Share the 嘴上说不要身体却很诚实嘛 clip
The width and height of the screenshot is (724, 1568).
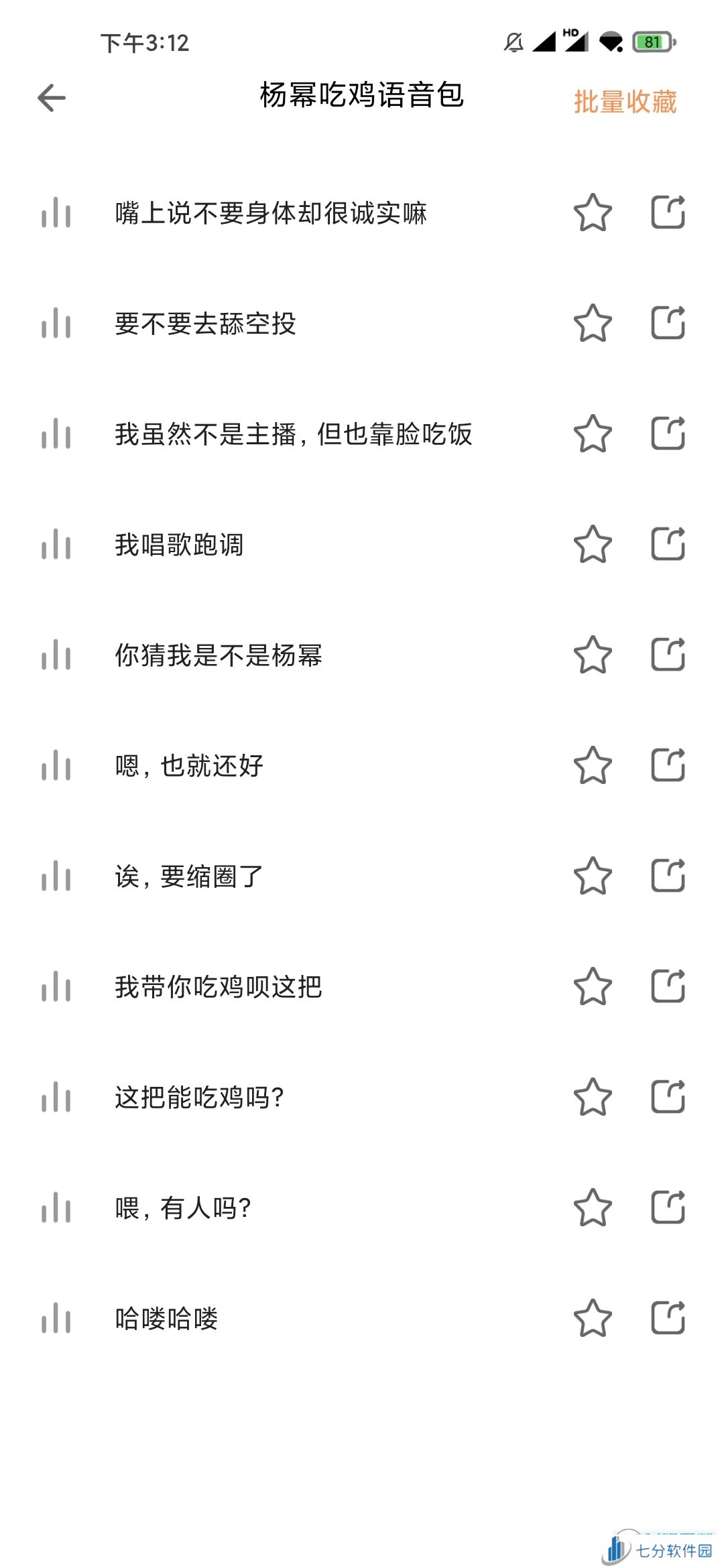(668, 212)
